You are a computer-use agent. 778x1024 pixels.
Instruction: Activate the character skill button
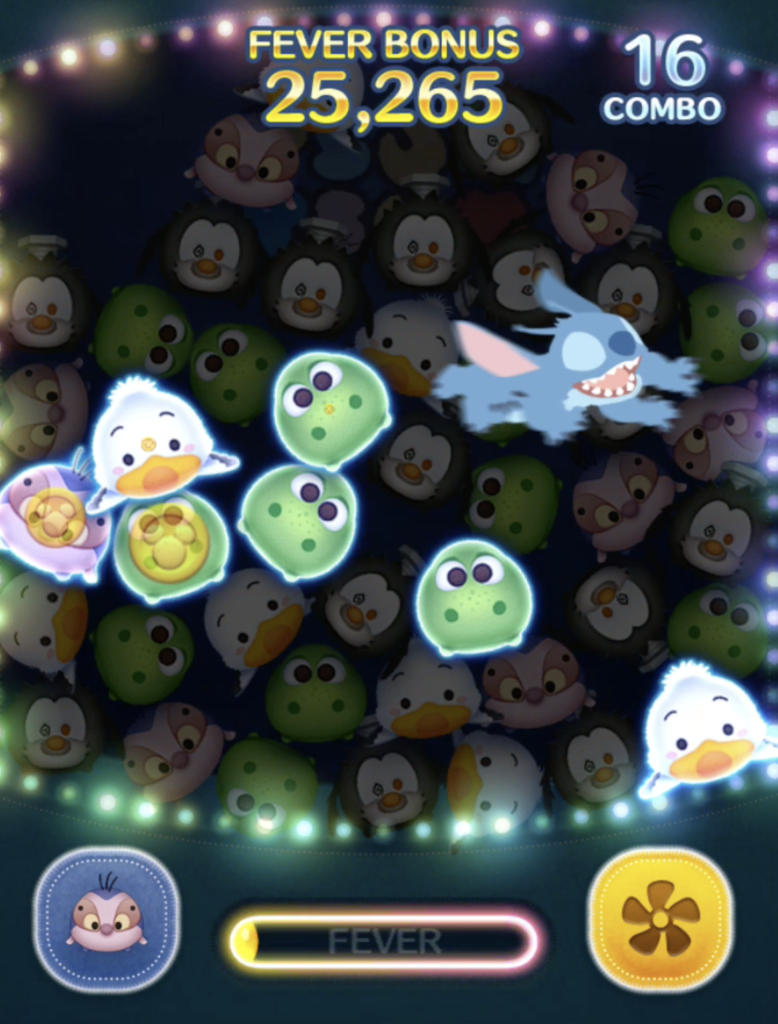(106, 920)
